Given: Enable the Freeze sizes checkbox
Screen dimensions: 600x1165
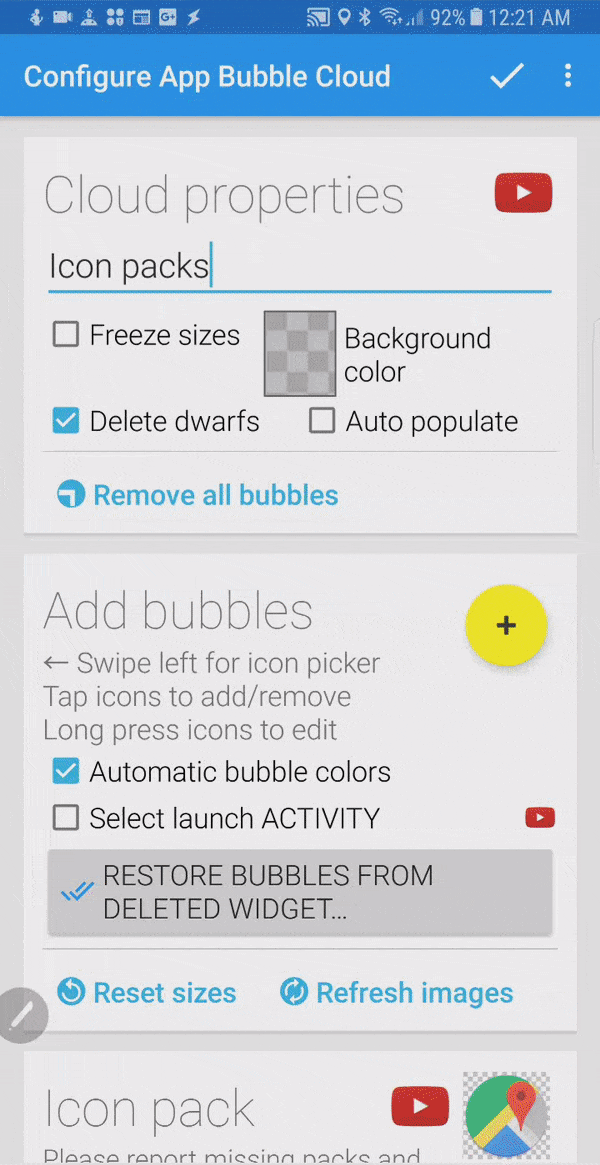Looking at the screenshot, I should pyautogui.click(x=66, y=335).
